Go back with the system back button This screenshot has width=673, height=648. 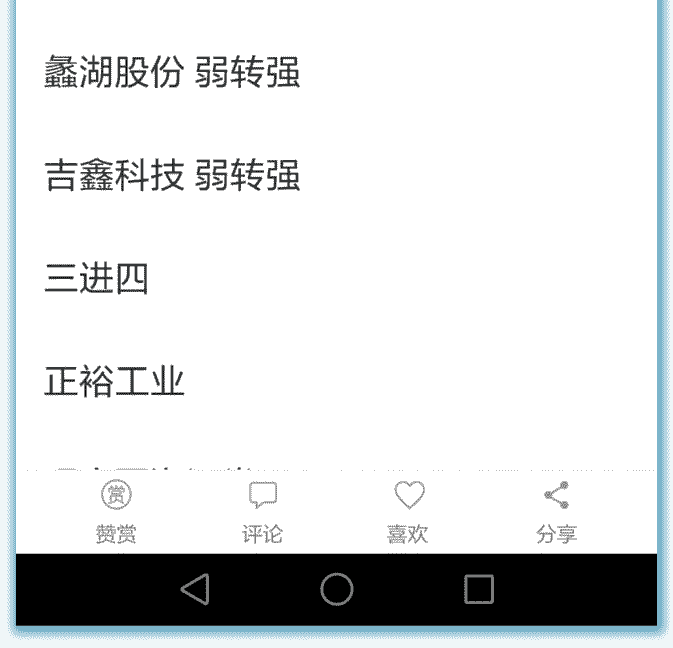point(195,589)
